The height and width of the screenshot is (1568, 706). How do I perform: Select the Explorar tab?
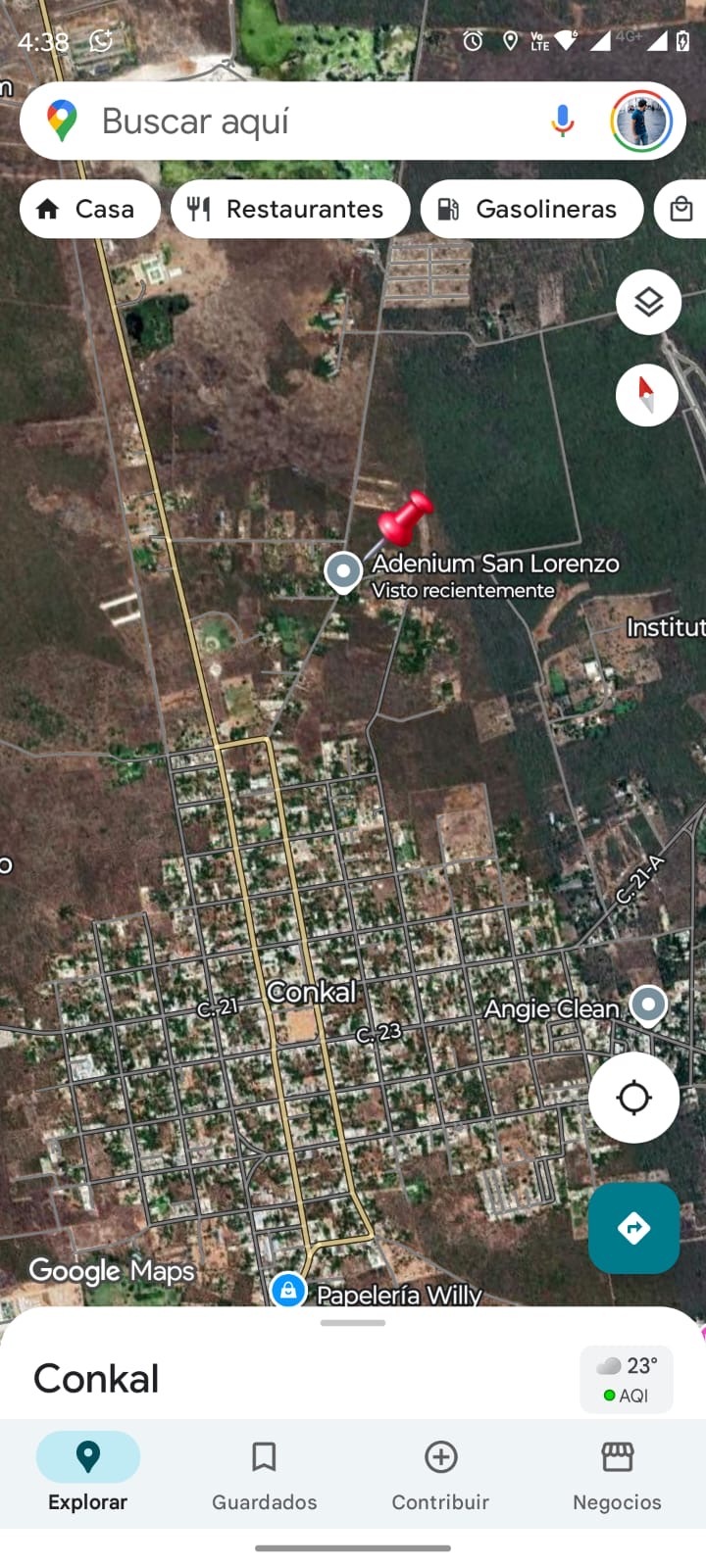(x=88, y=1475)
